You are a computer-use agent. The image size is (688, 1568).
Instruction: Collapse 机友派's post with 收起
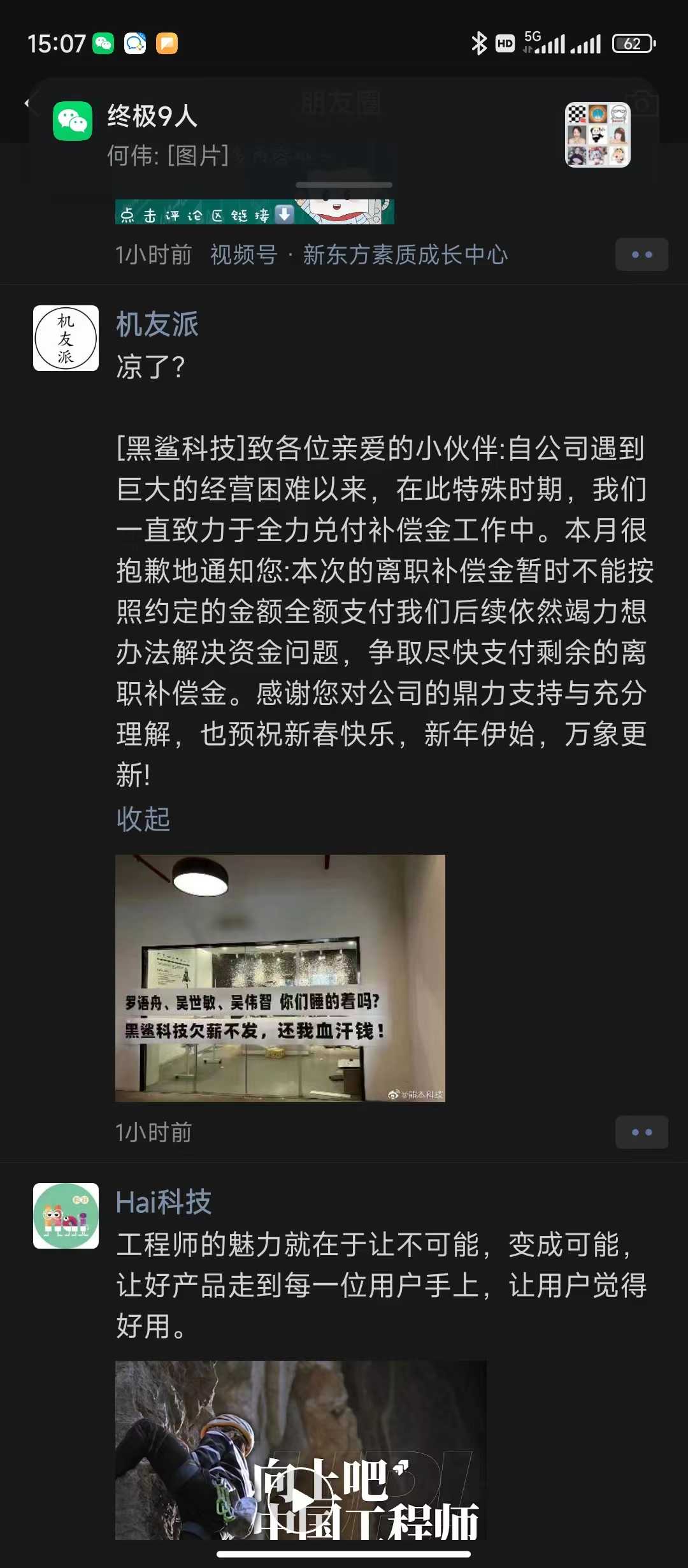pos(143,819)
